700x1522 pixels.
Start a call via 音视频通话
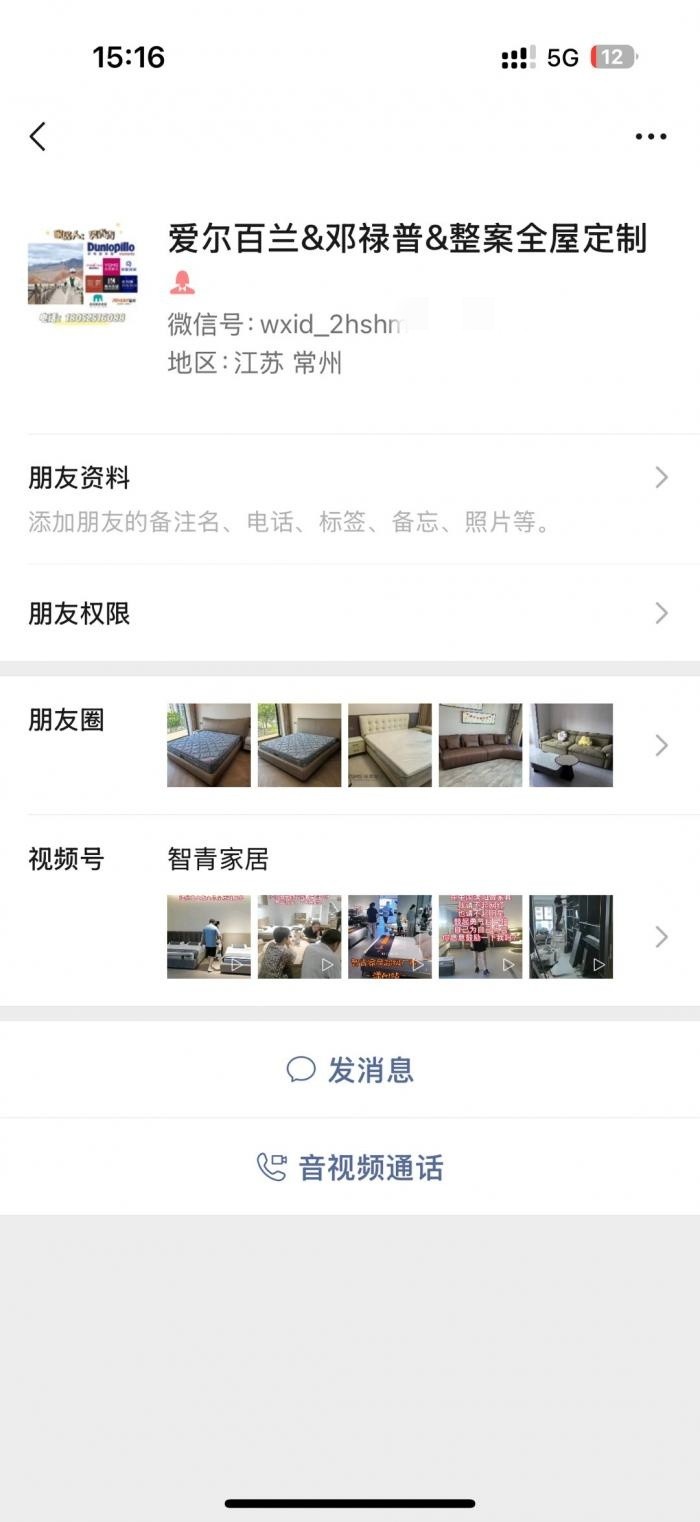pyautogui.click(x=350, y=1167)
